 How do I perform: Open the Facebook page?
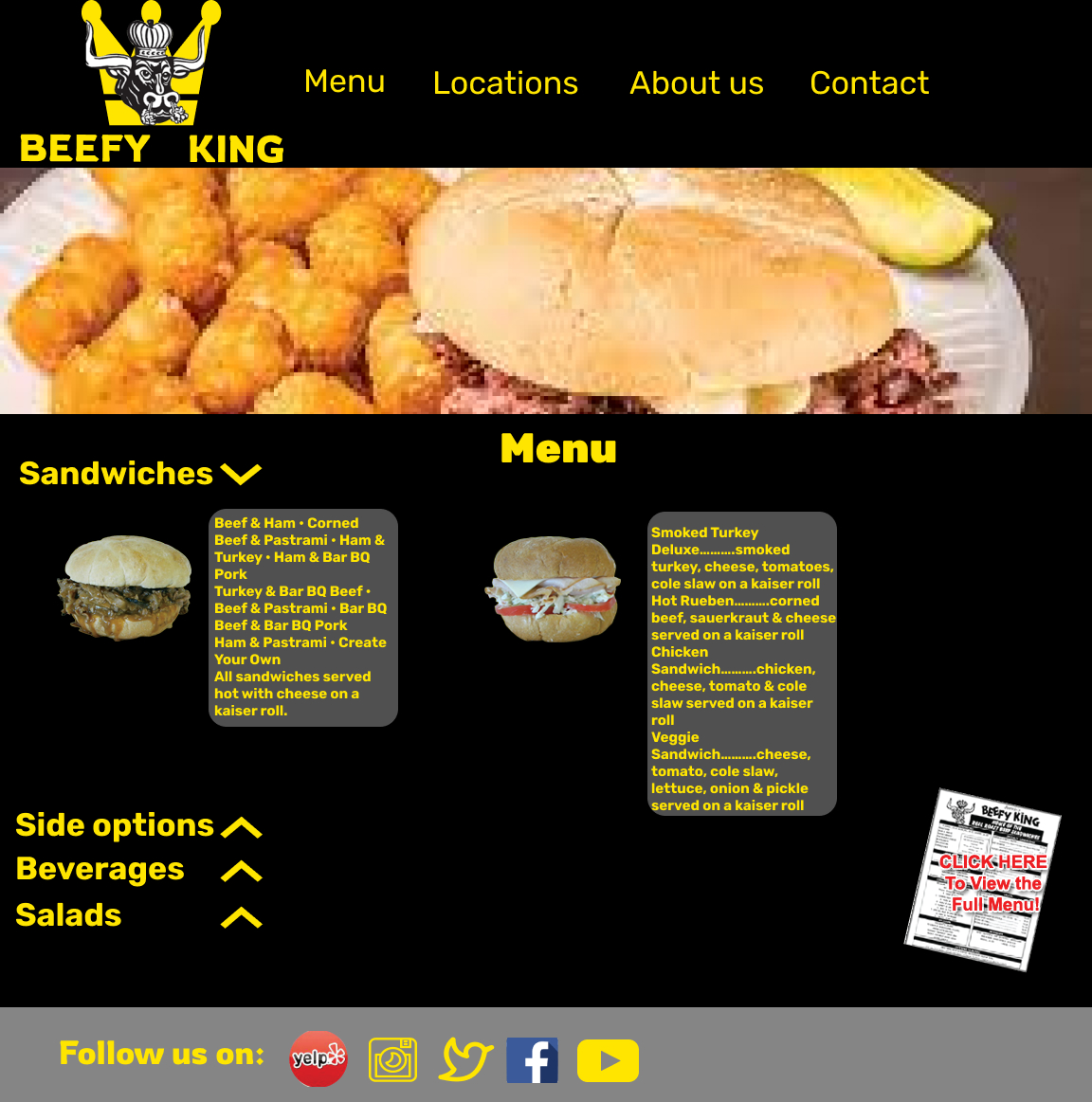click(x=533, y=1060)
